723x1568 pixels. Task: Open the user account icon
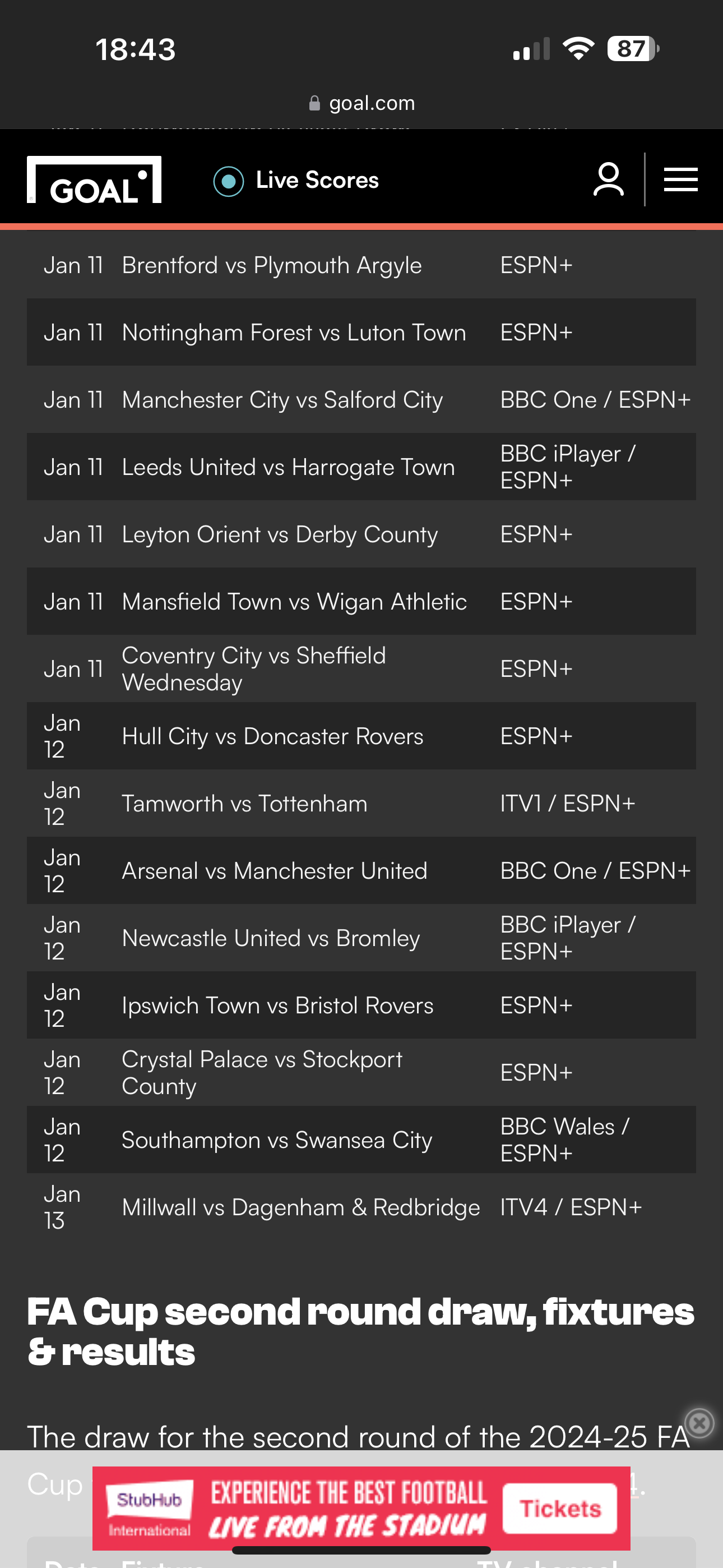[x=608, y=179]
